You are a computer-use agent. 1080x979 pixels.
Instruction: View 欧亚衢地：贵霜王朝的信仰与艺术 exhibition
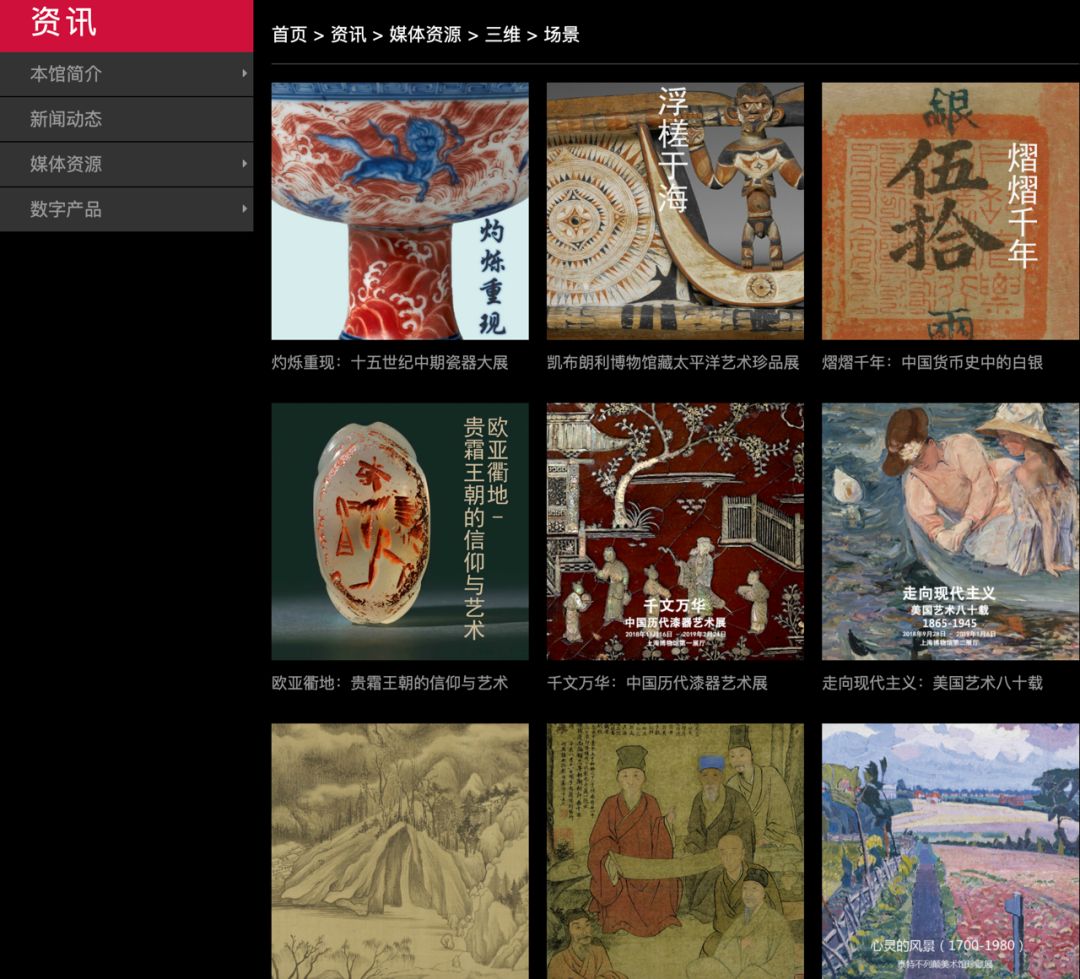(400, 531)
